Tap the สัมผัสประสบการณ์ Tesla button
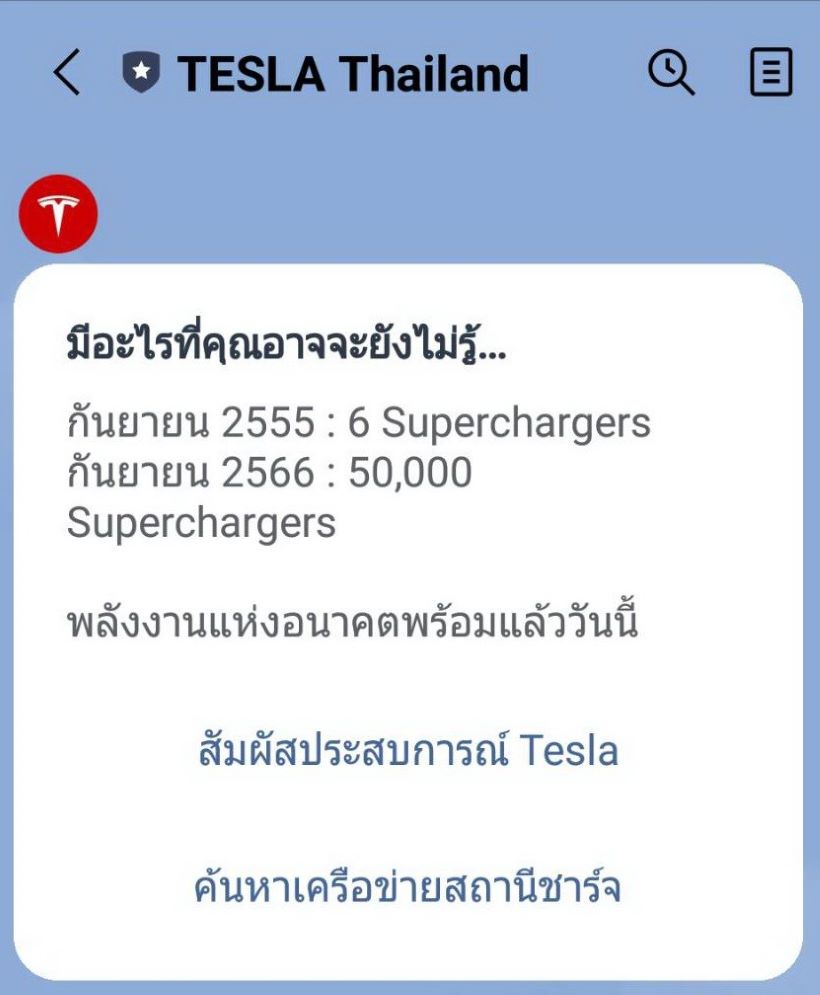 click(x=408, y=750)
